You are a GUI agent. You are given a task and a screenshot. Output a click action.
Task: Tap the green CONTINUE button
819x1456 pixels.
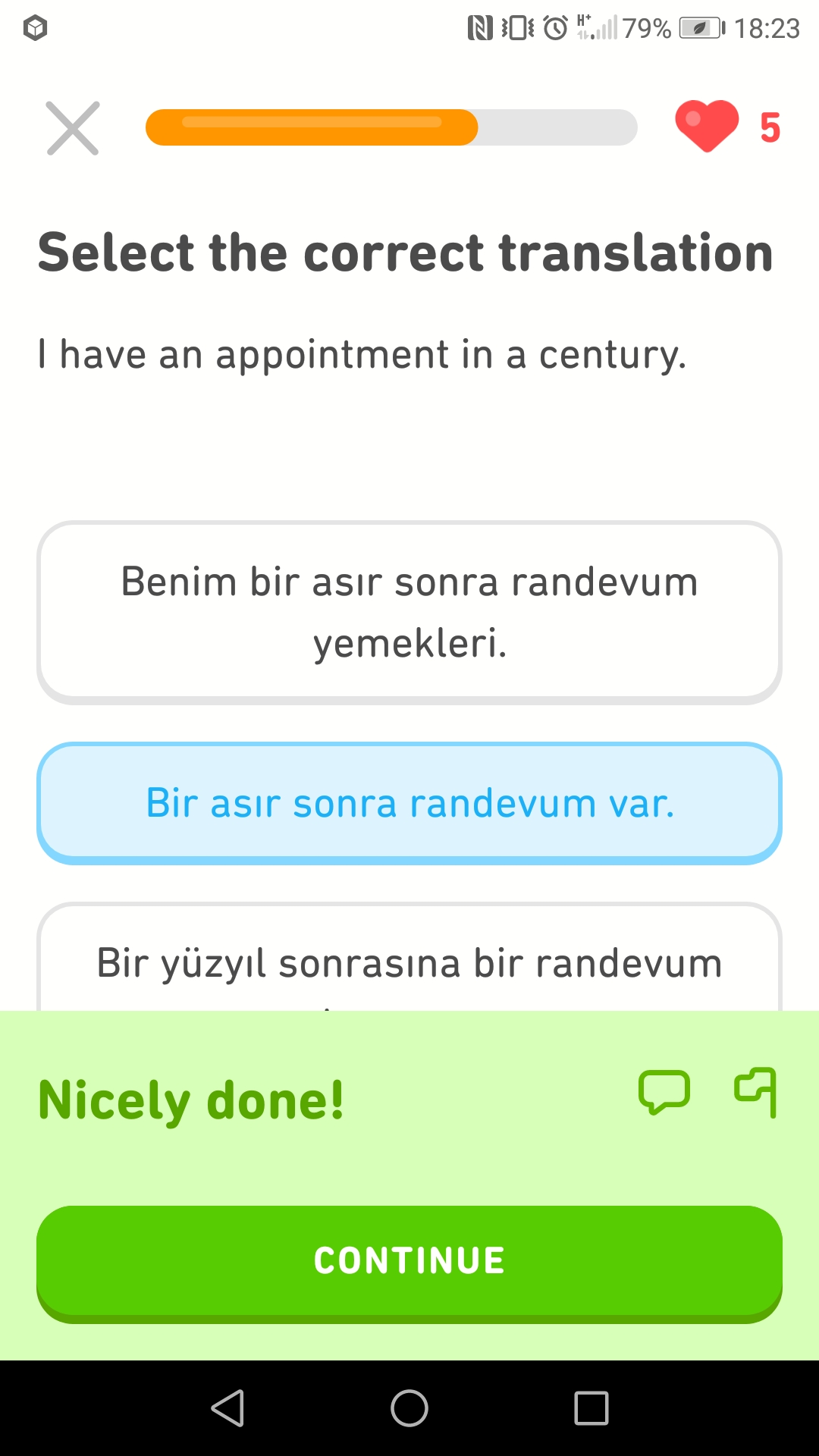(409, 1261)
